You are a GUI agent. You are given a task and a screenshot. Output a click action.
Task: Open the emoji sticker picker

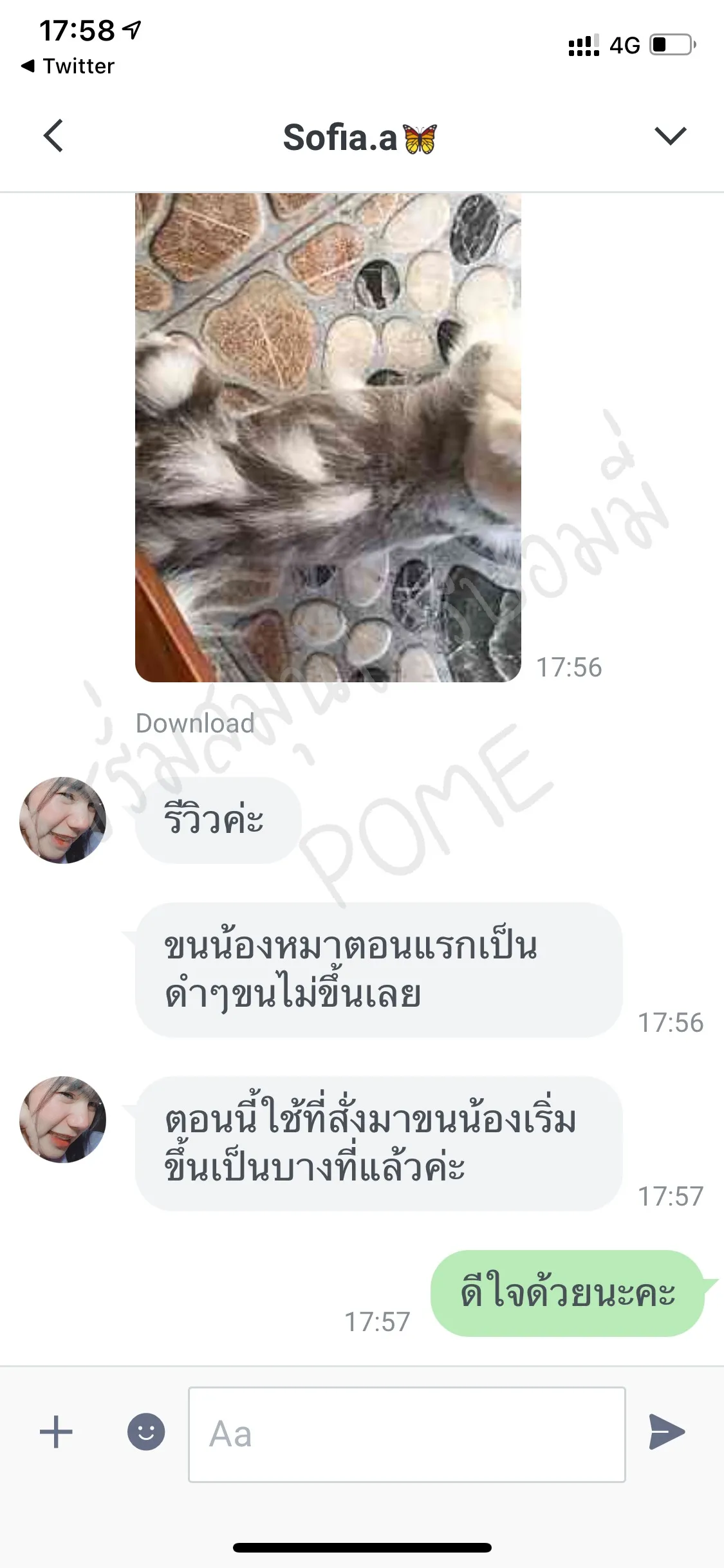146,1432
